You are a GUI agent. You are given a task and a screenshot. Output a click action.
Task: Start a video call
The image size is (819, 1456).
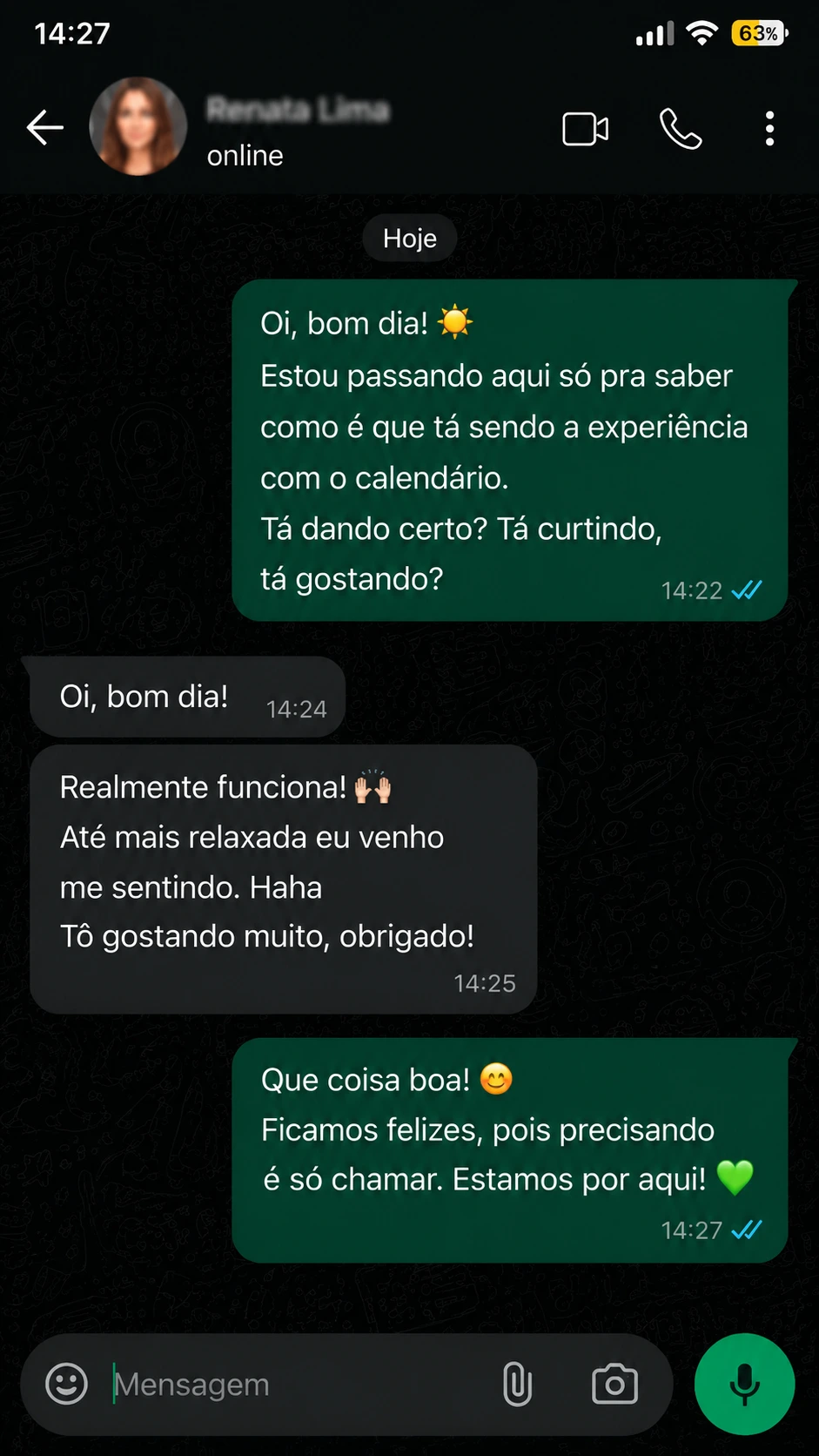coord(586,130)
